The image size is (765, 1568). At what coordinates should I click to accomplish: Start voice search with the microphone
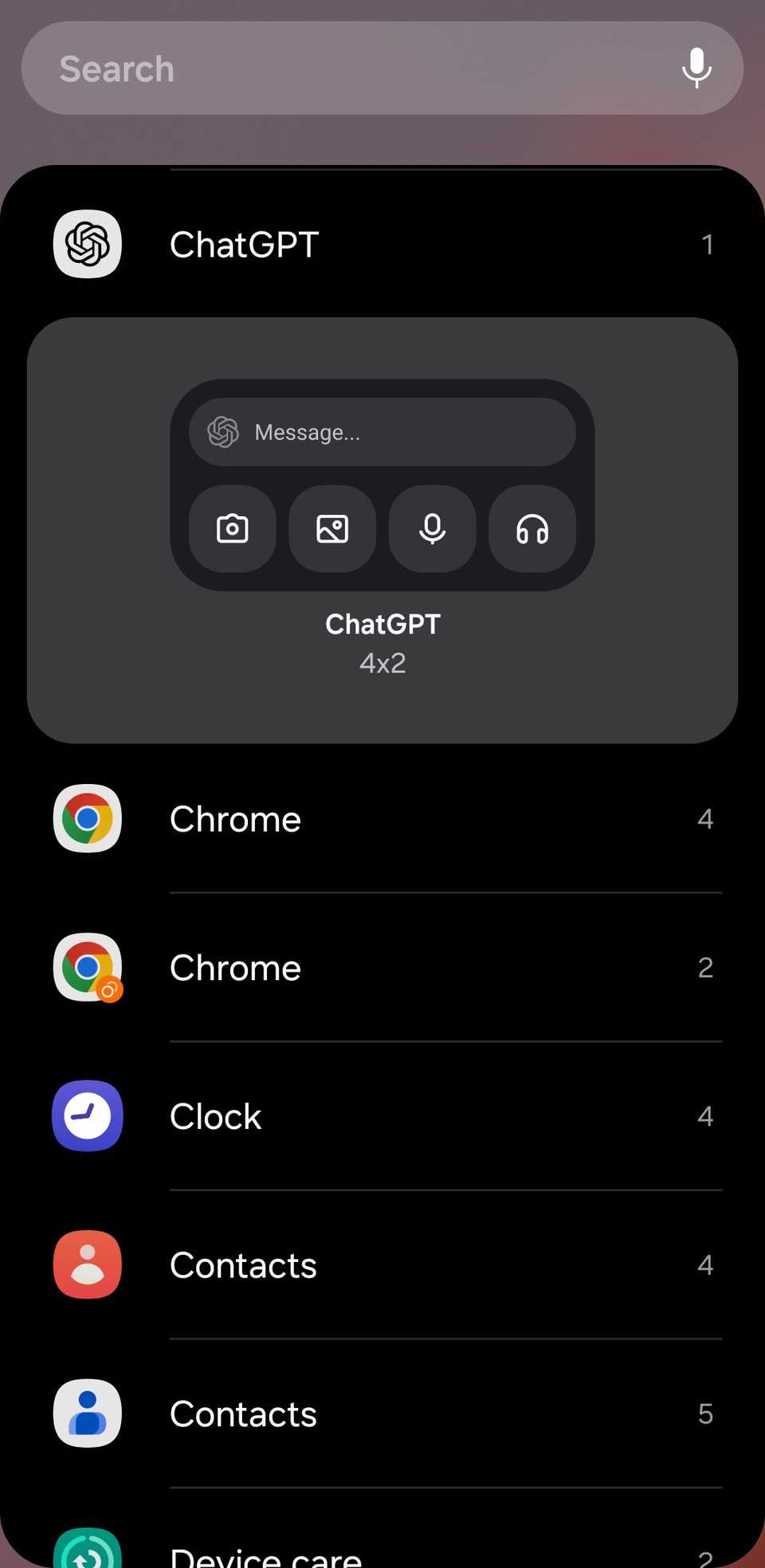click(696, 69)
